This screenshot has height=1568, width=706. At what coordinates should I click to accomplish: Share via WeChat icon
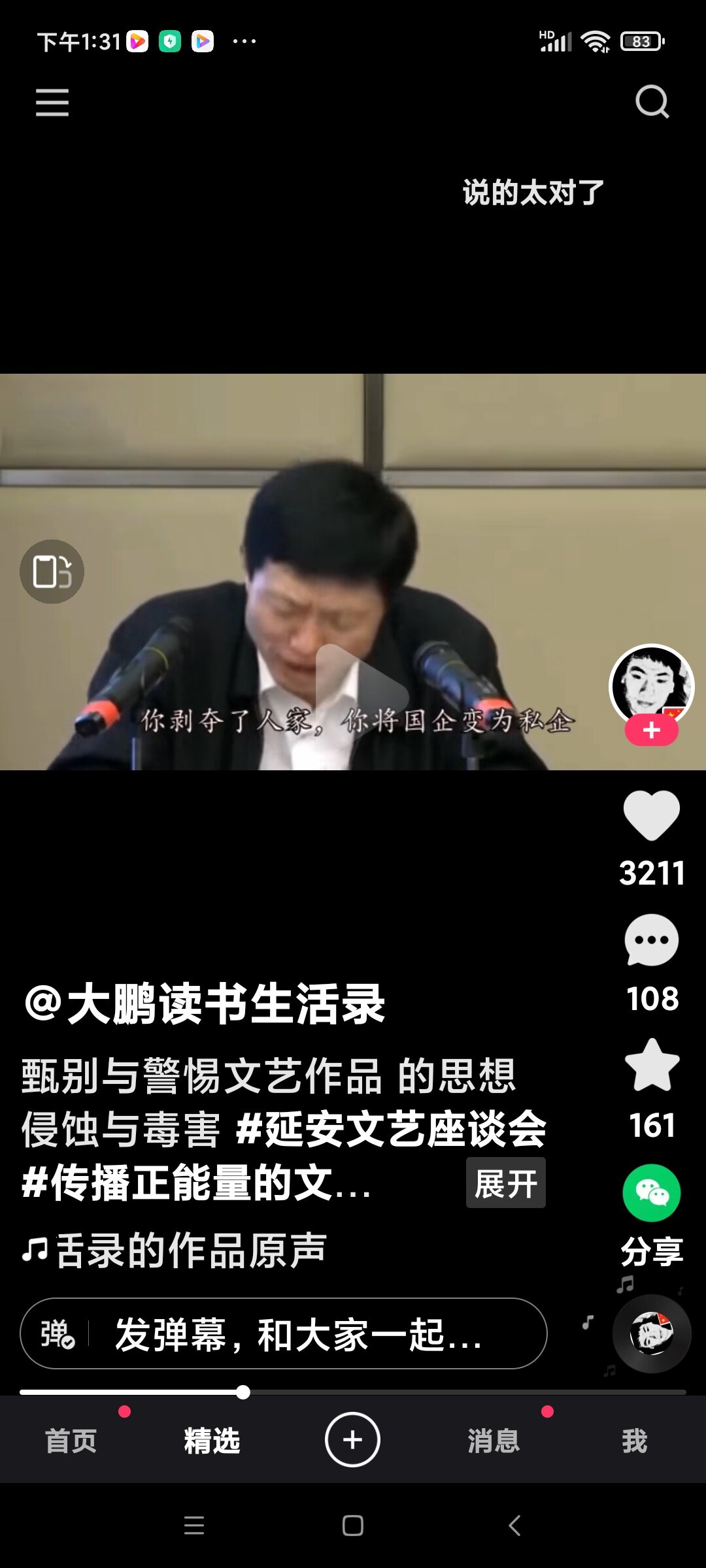click(652, 1193)
